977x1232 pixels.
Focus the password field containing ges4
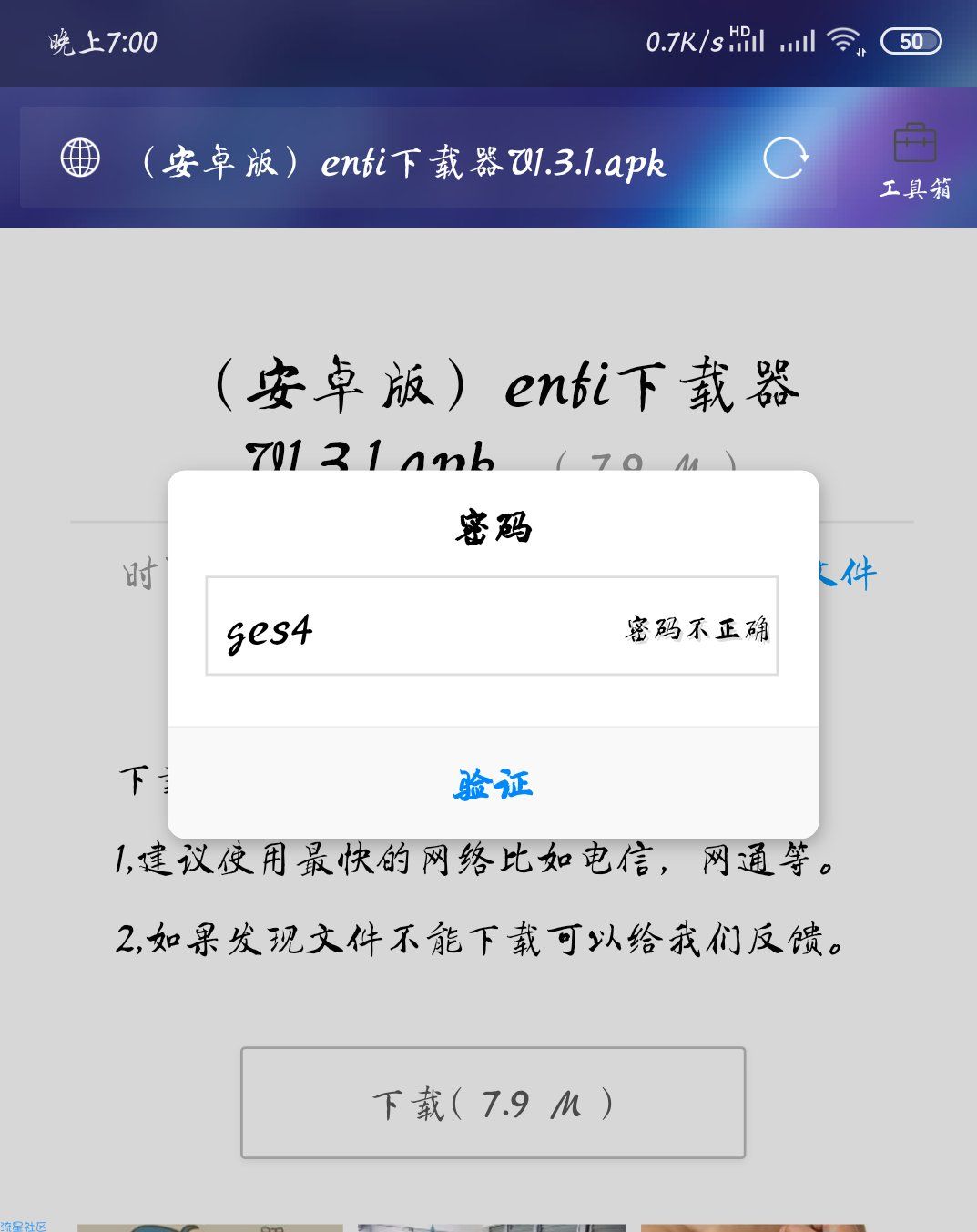(x=410, y=627)
